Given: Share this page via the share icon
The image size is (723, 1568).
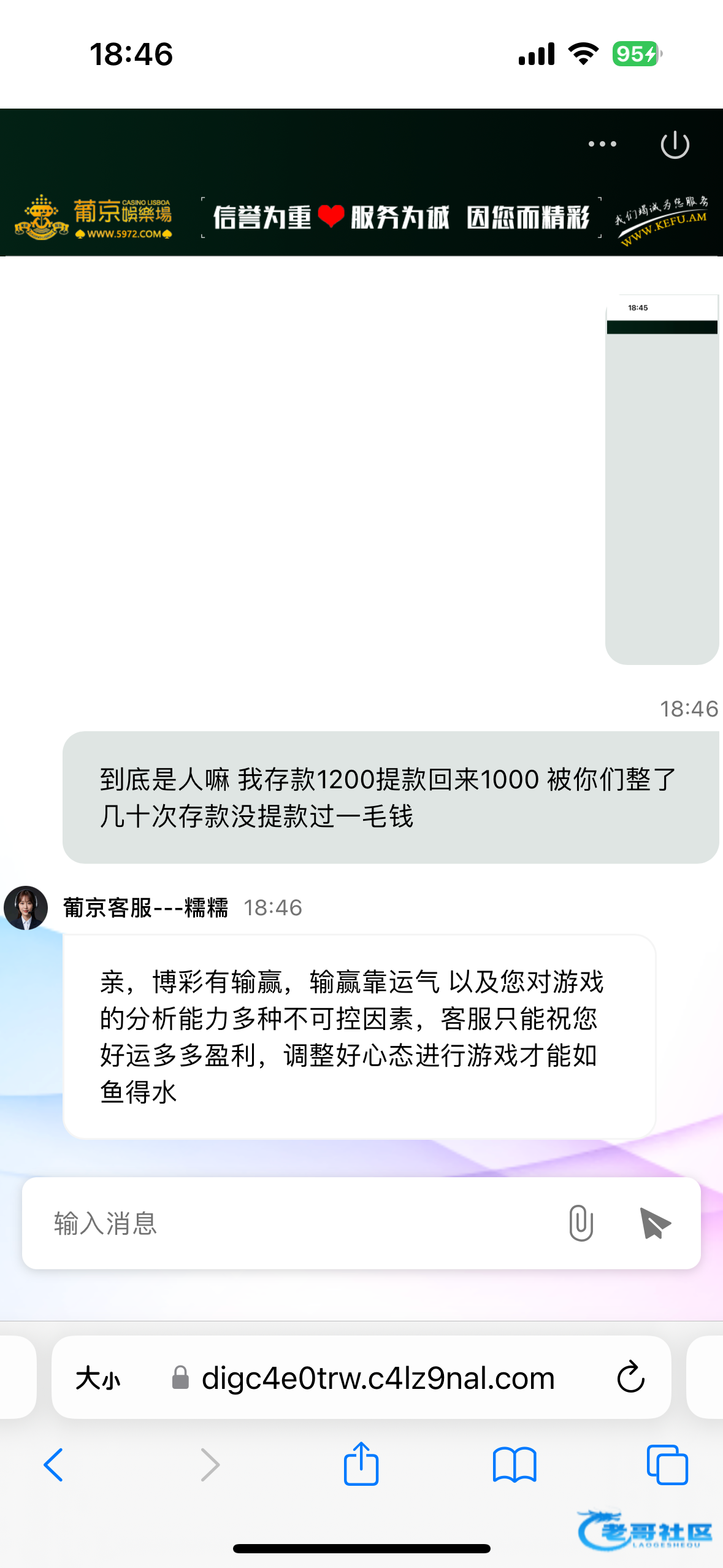Looking at the screenshot, I should tap(361, 1464).
